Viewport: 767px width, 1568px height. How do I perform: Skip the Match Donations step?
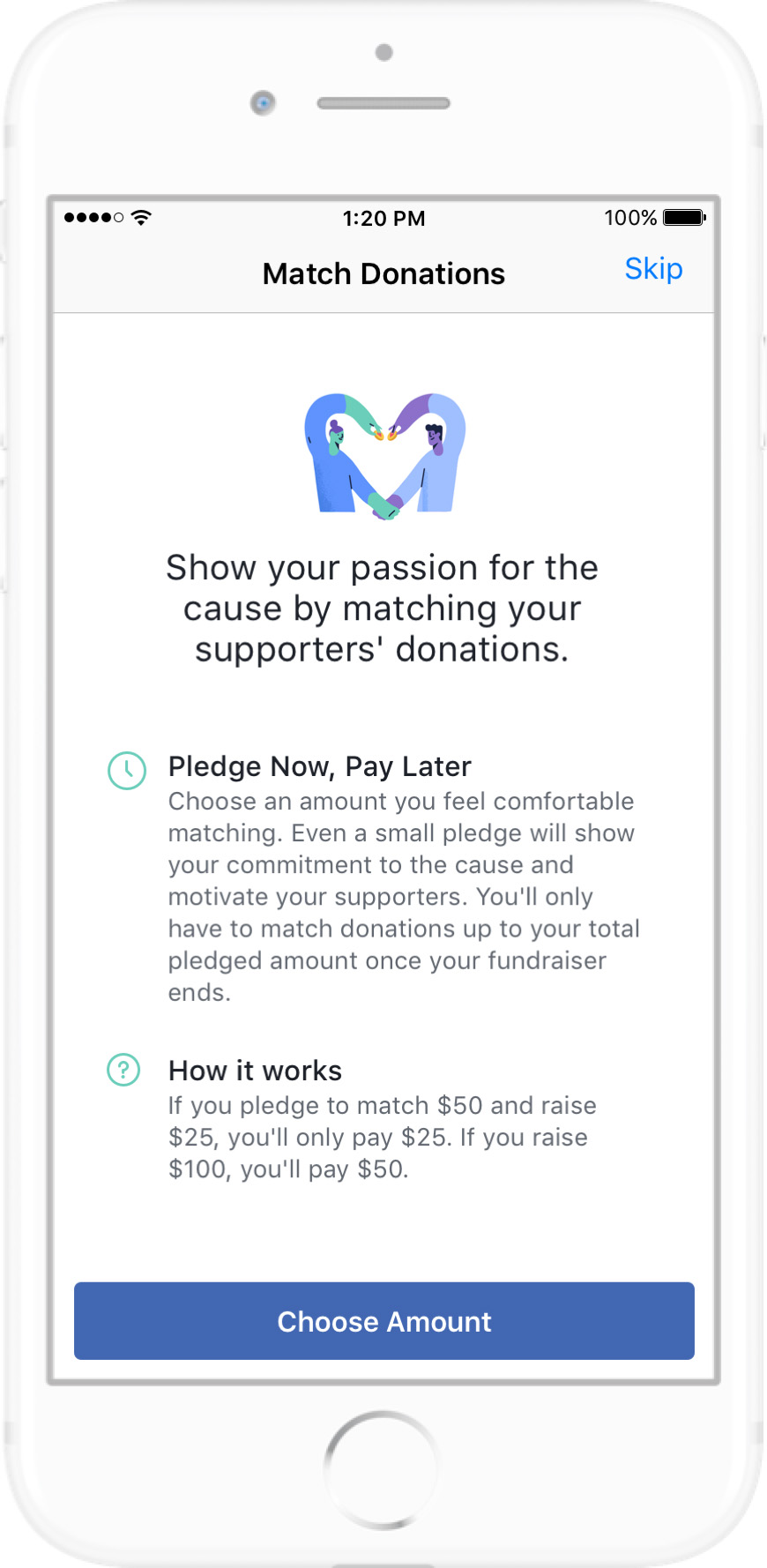tap(653, 269)
